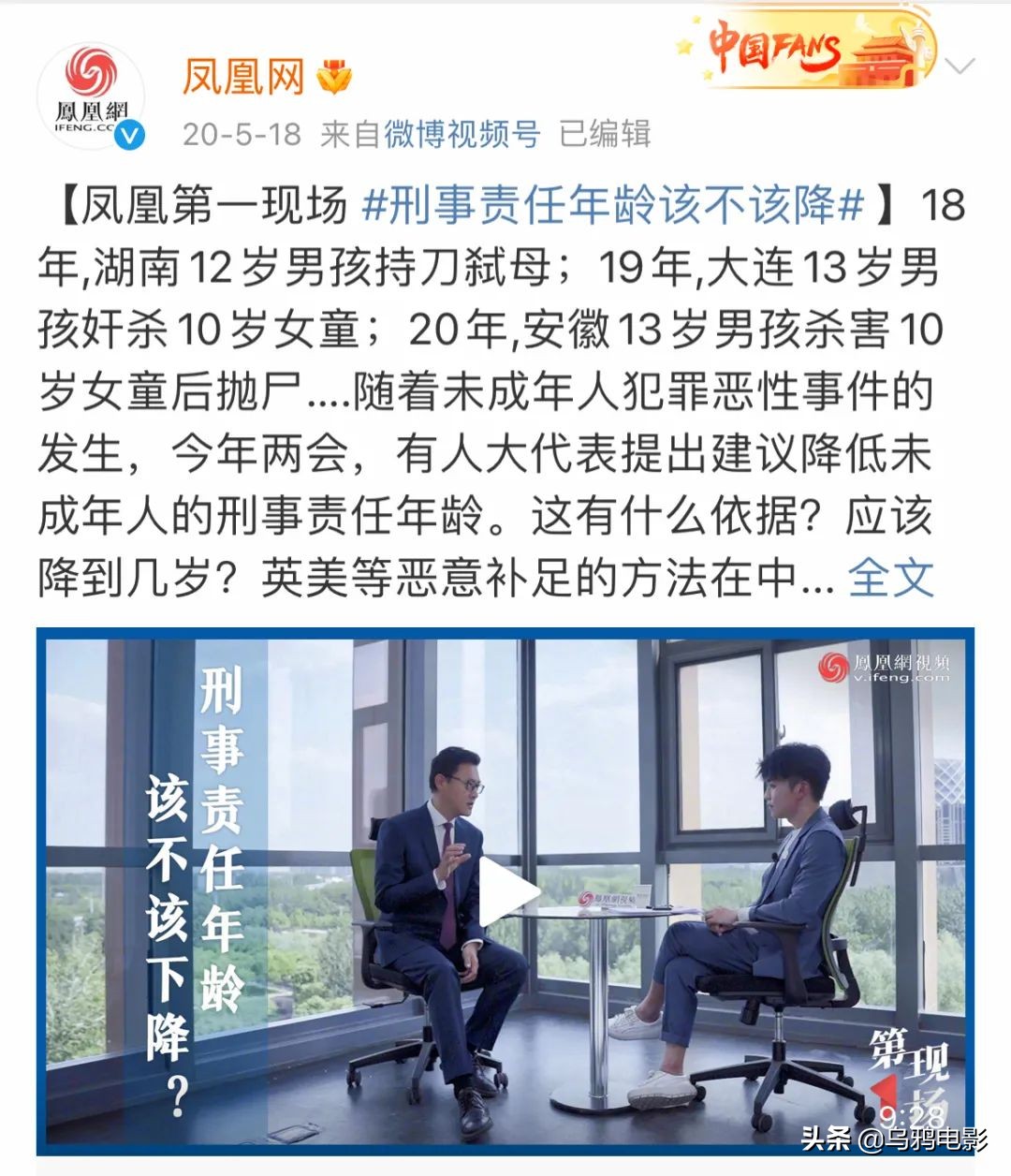Open the 微博视频号 source link
This screenshot has height=1176, width=1011.
click(462, 134)
